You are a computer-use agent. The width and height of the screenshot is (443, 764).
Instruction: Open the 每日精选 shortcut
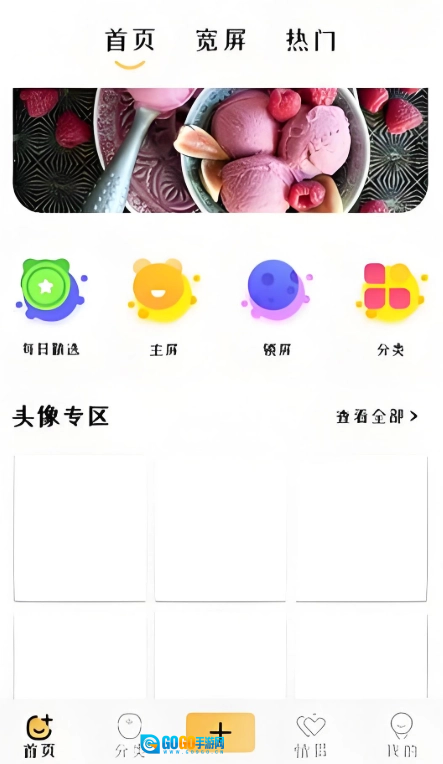pyautogui.click(x=51, y=307)
